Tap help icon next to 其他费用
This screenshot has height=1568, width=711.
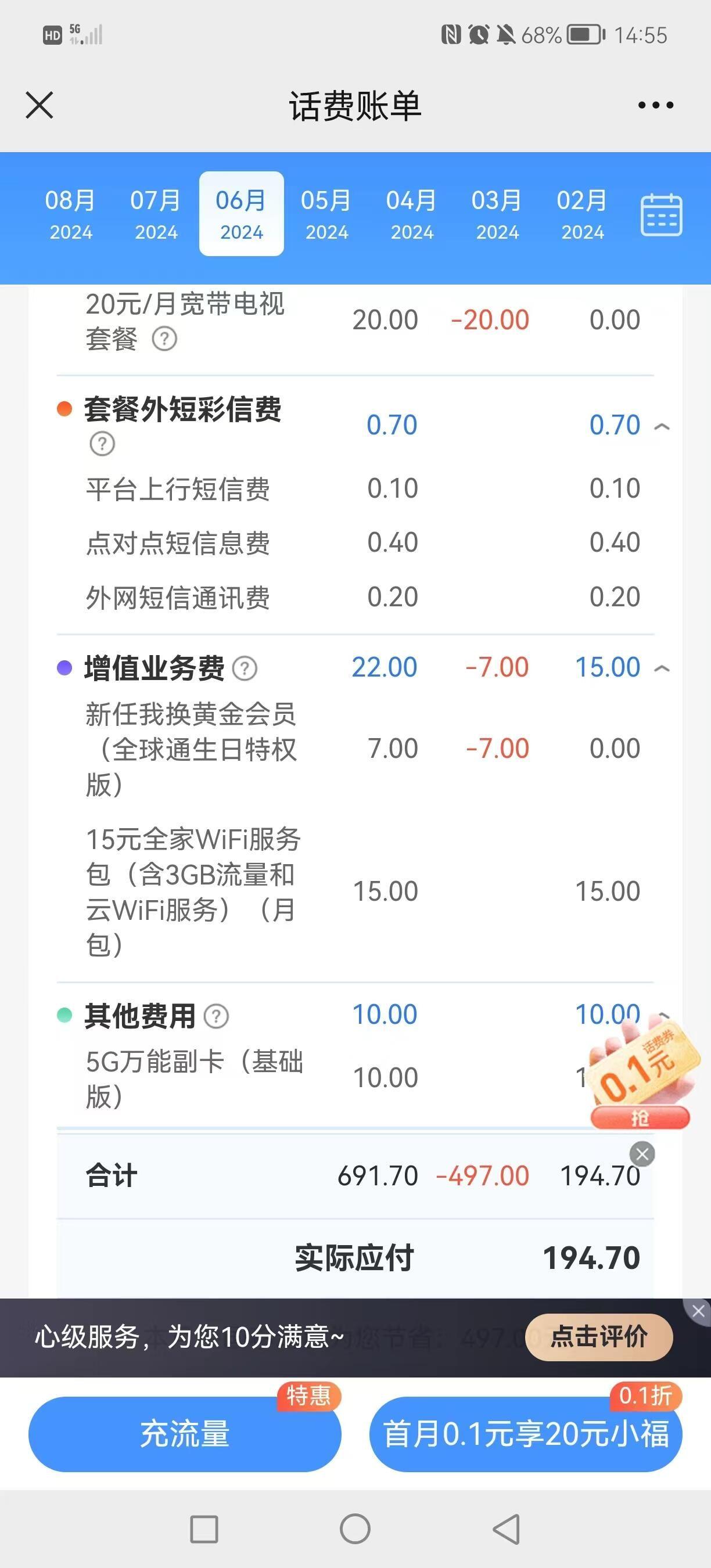(x=216, y=1016)
